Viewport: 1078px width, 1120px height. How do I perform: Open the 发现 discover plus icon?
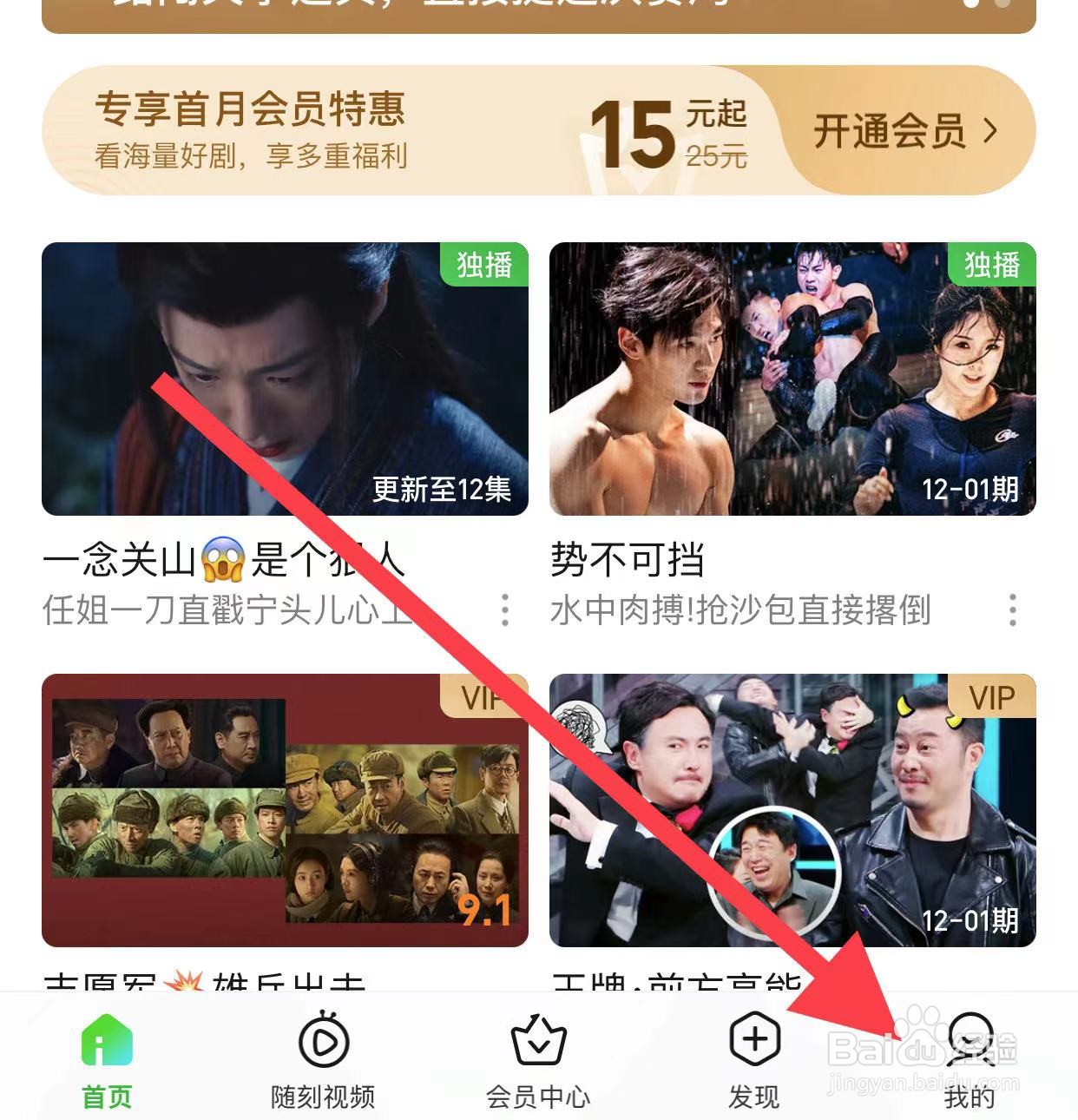point(754,1040)
